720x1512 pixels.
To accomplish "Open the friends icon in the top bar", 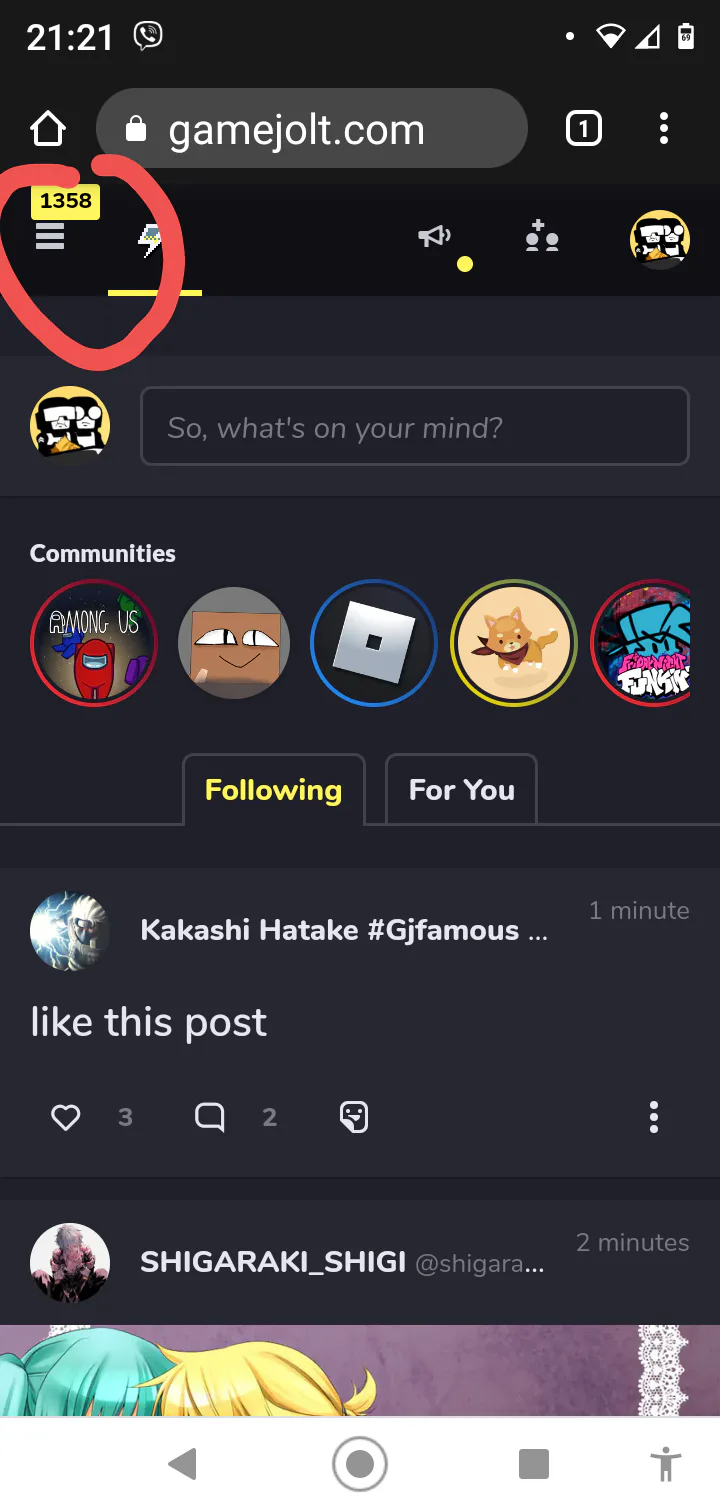I will [x=542, y=238].
